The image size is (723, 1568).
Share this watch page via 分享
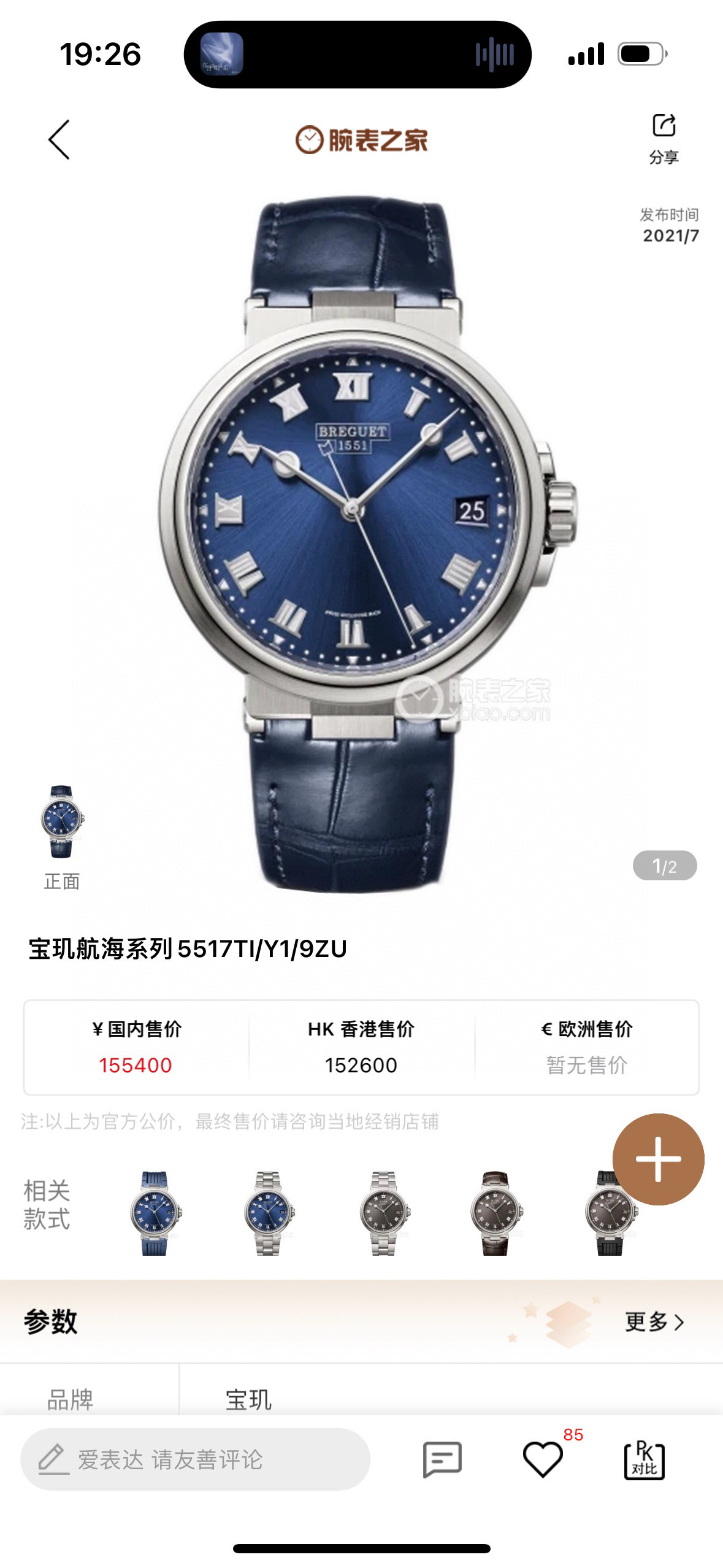coord(664,139)
